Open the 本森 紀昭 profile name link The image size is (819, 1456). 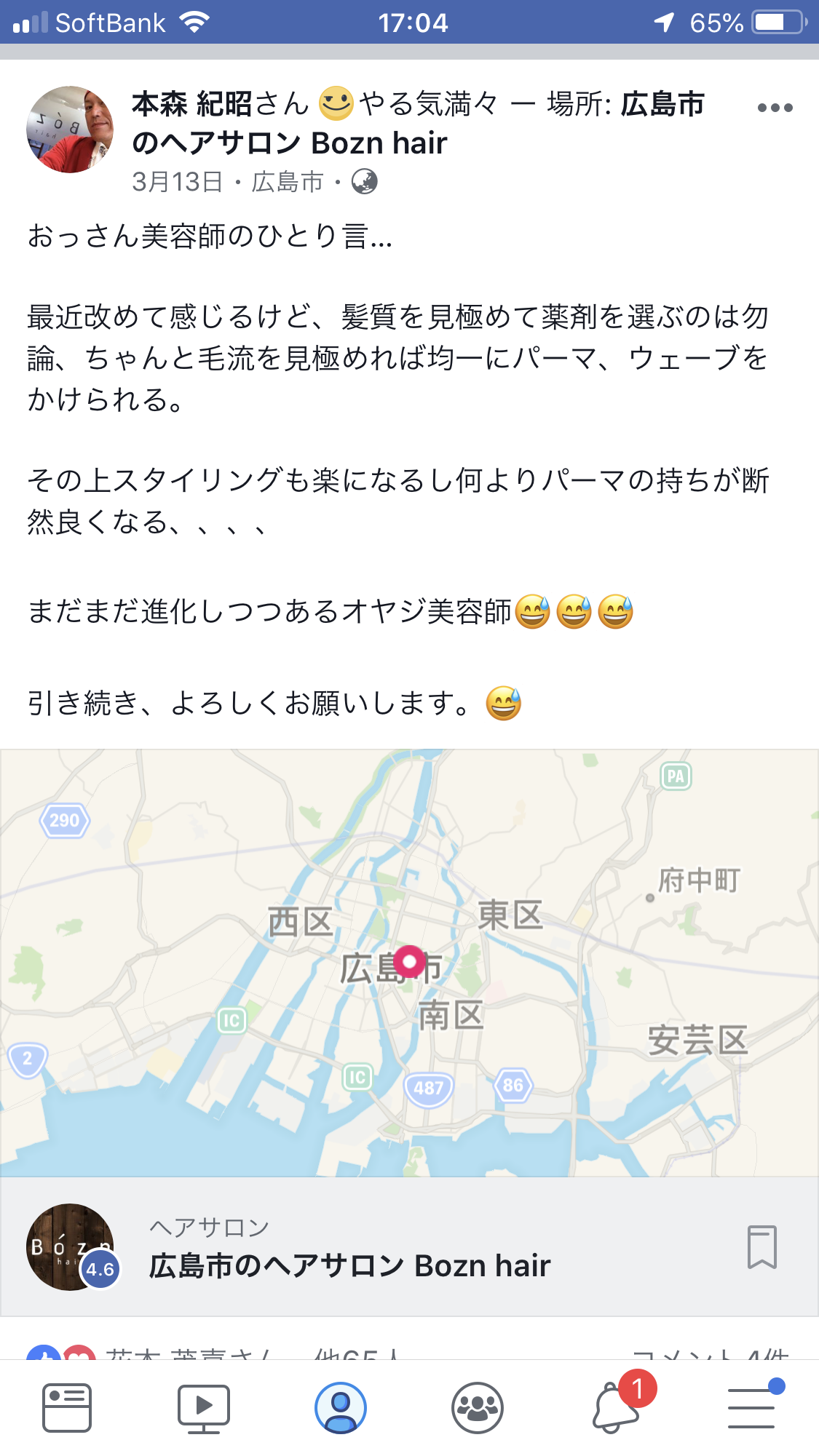192,104
